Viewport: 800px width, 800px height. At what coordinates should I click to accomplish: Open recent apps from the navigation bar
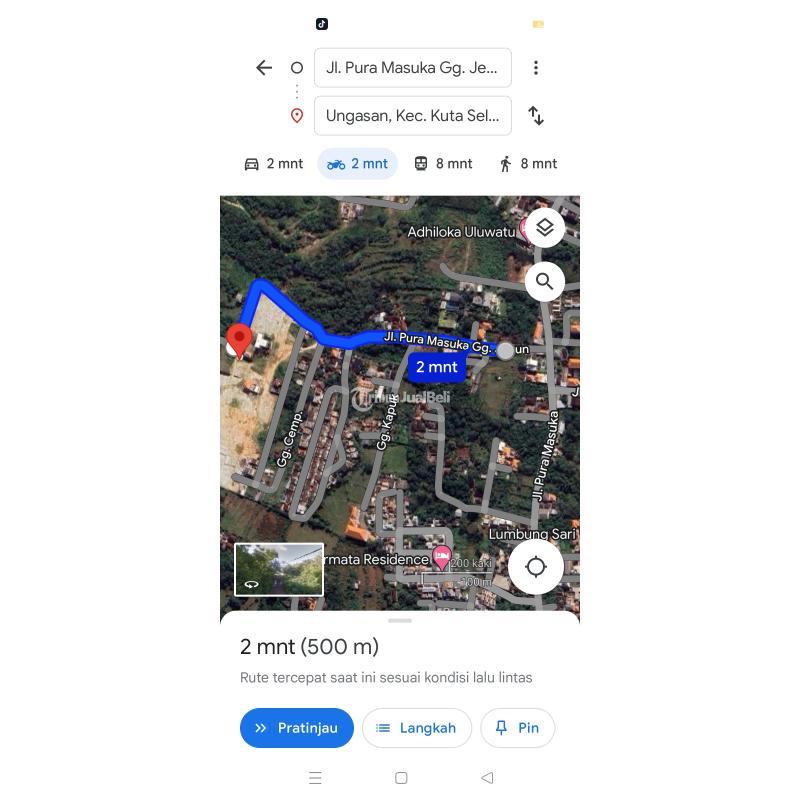315,778
